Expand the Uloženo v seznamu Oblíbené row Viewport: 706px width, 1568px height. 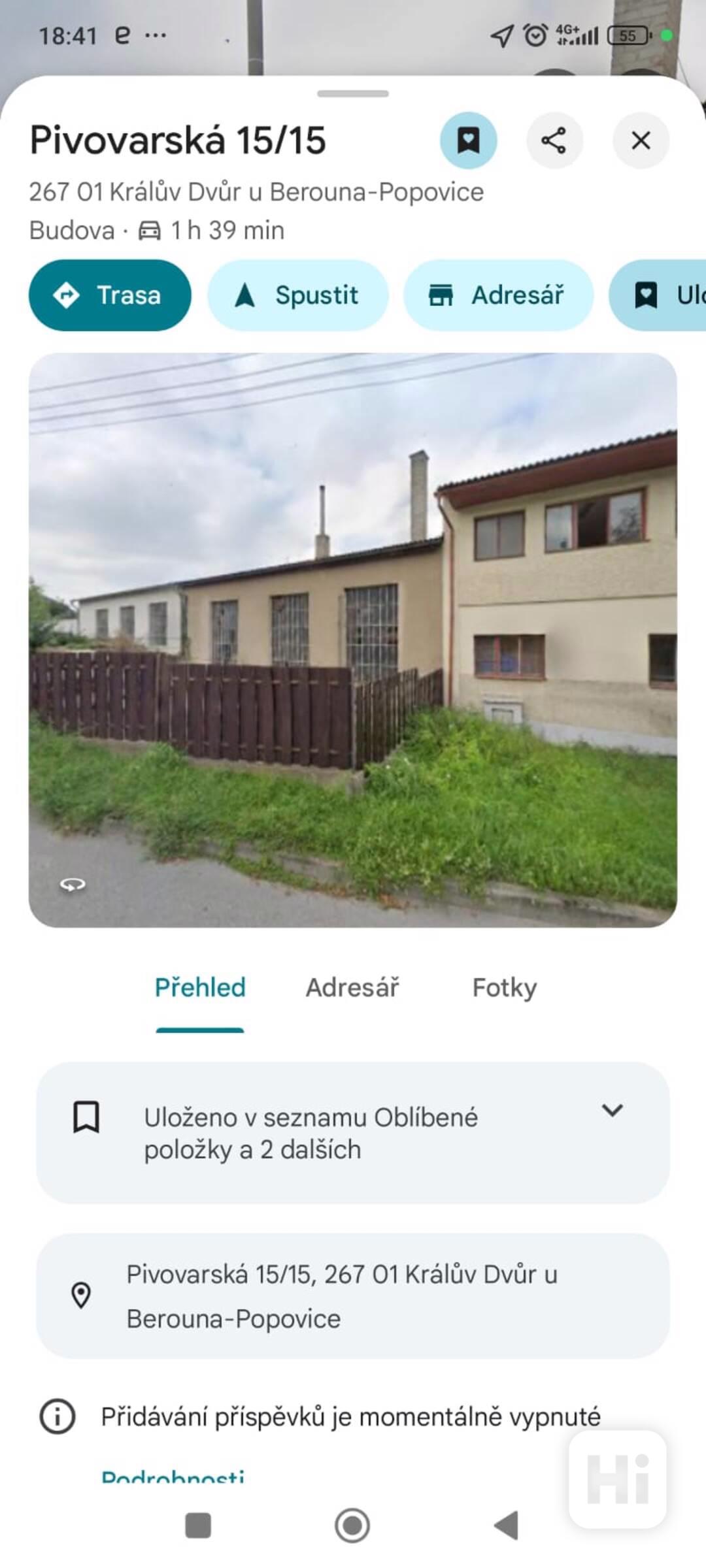[612, 1111]
